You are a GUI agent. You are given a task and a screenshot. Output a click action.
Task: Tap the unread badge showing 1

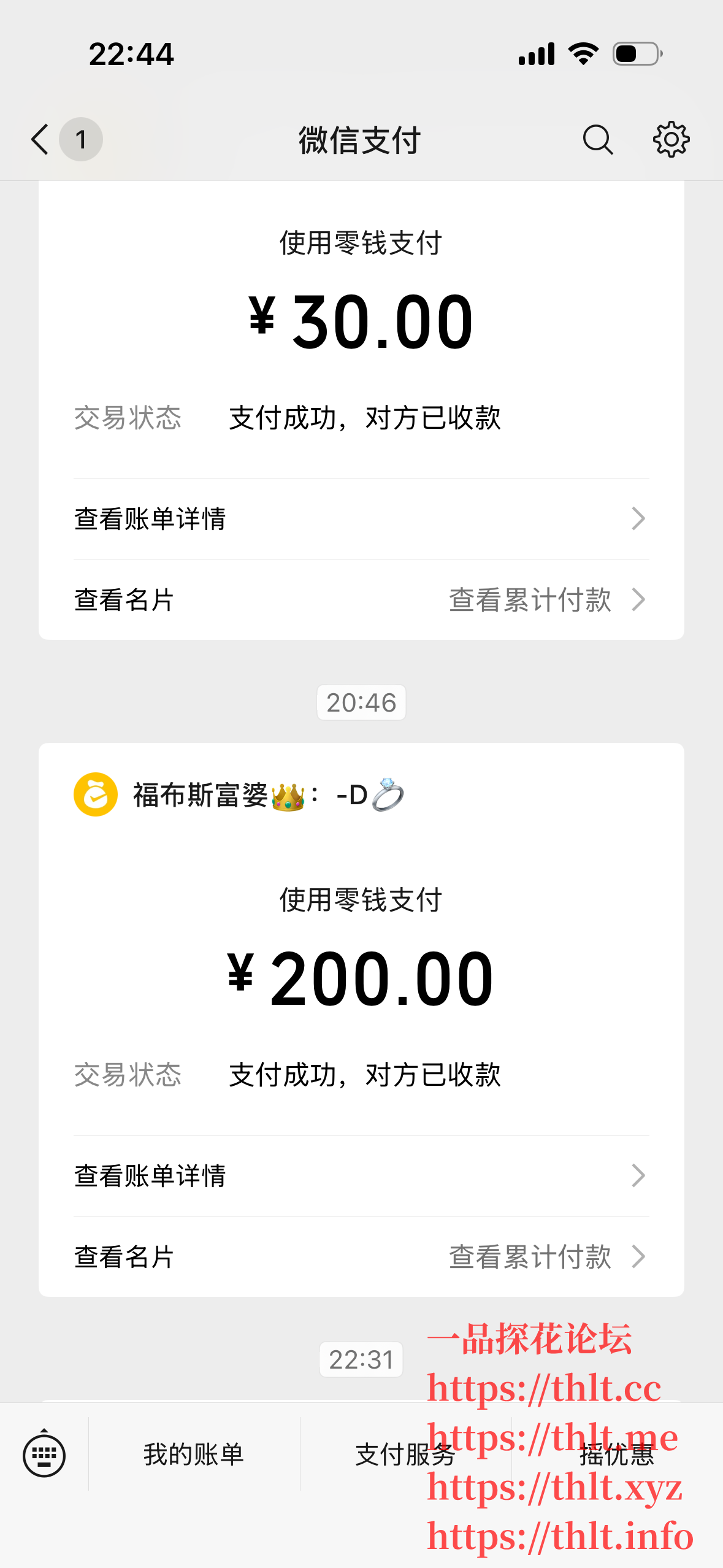click(x=80, y=140)
